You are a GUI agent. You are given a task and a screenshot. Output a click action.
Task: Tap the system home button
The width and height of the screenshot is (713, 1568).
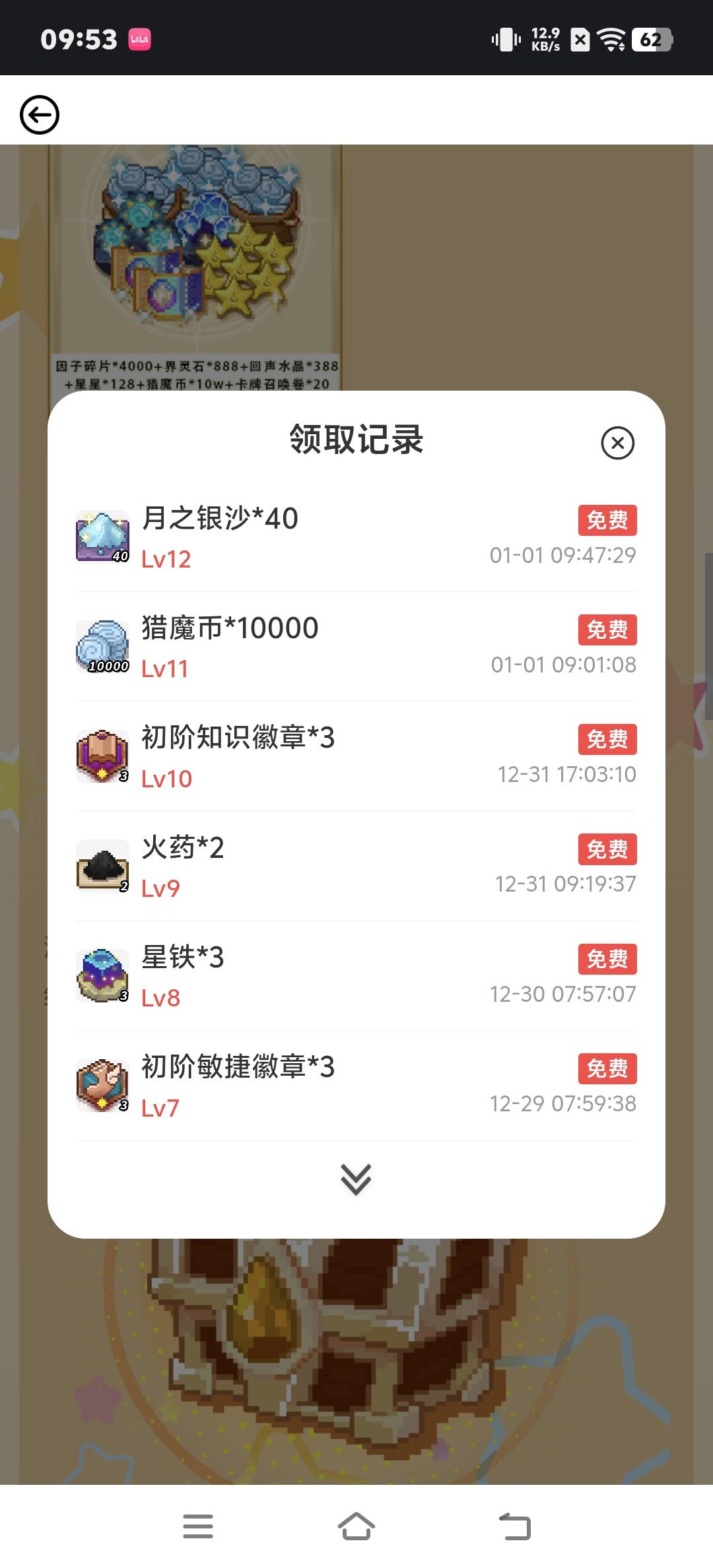click(356, 1526)
